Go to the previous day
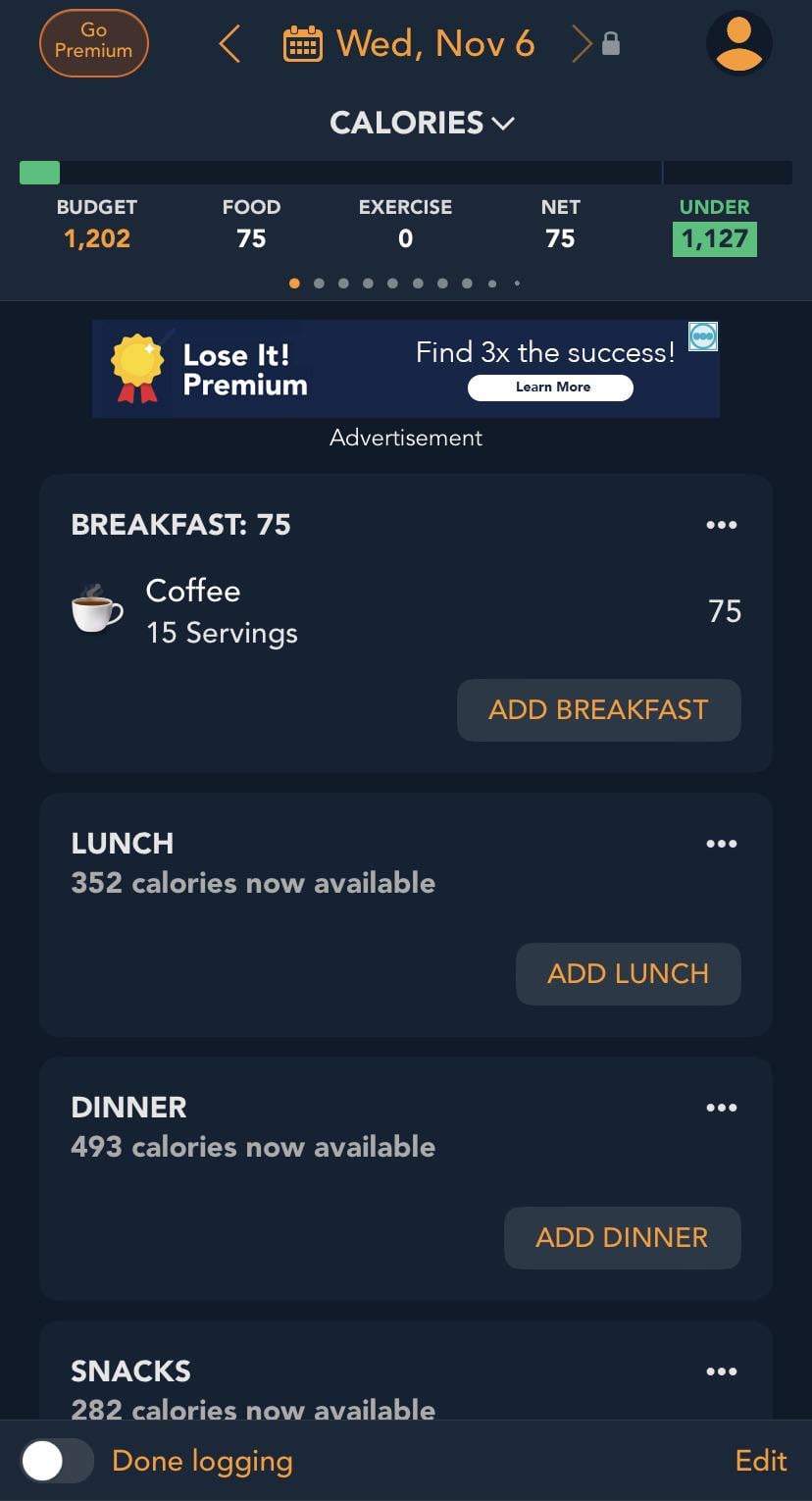The width and height of the screenshot is (812, 1501). point(228,44)
